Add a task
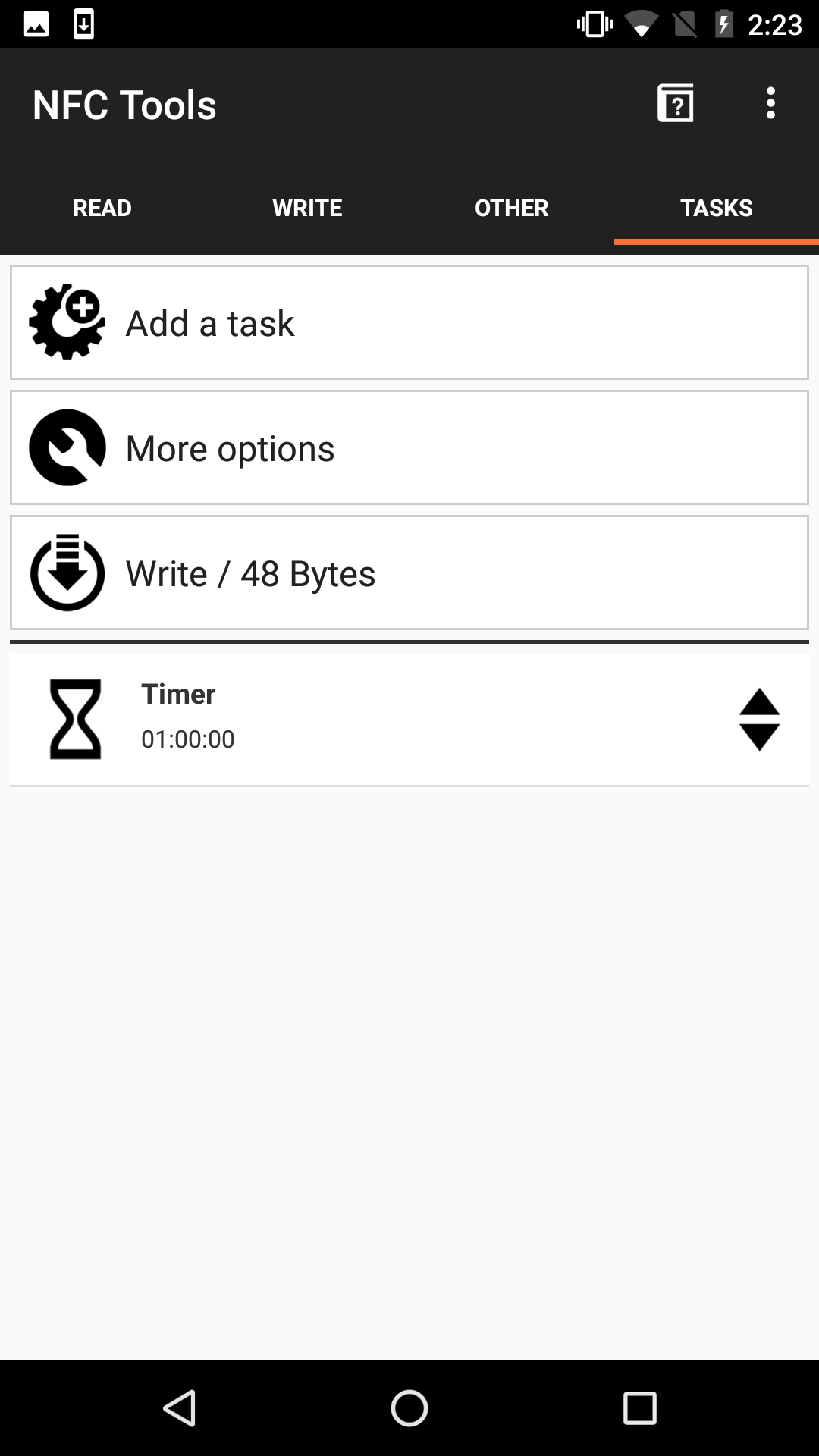This screenshot has height=1456, width=819. point(409,322)
